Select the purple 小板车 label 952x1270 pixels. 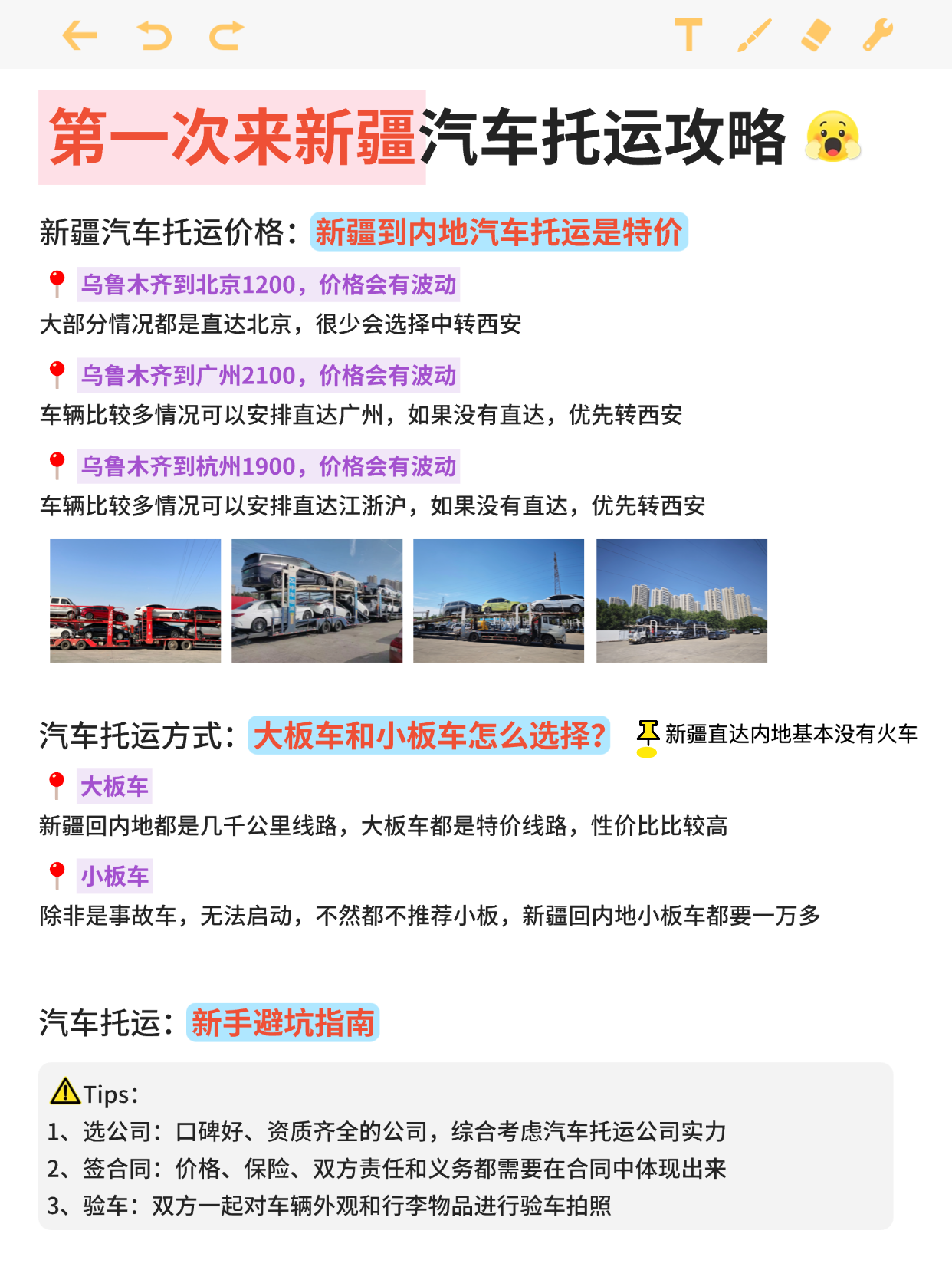[115, 874]
